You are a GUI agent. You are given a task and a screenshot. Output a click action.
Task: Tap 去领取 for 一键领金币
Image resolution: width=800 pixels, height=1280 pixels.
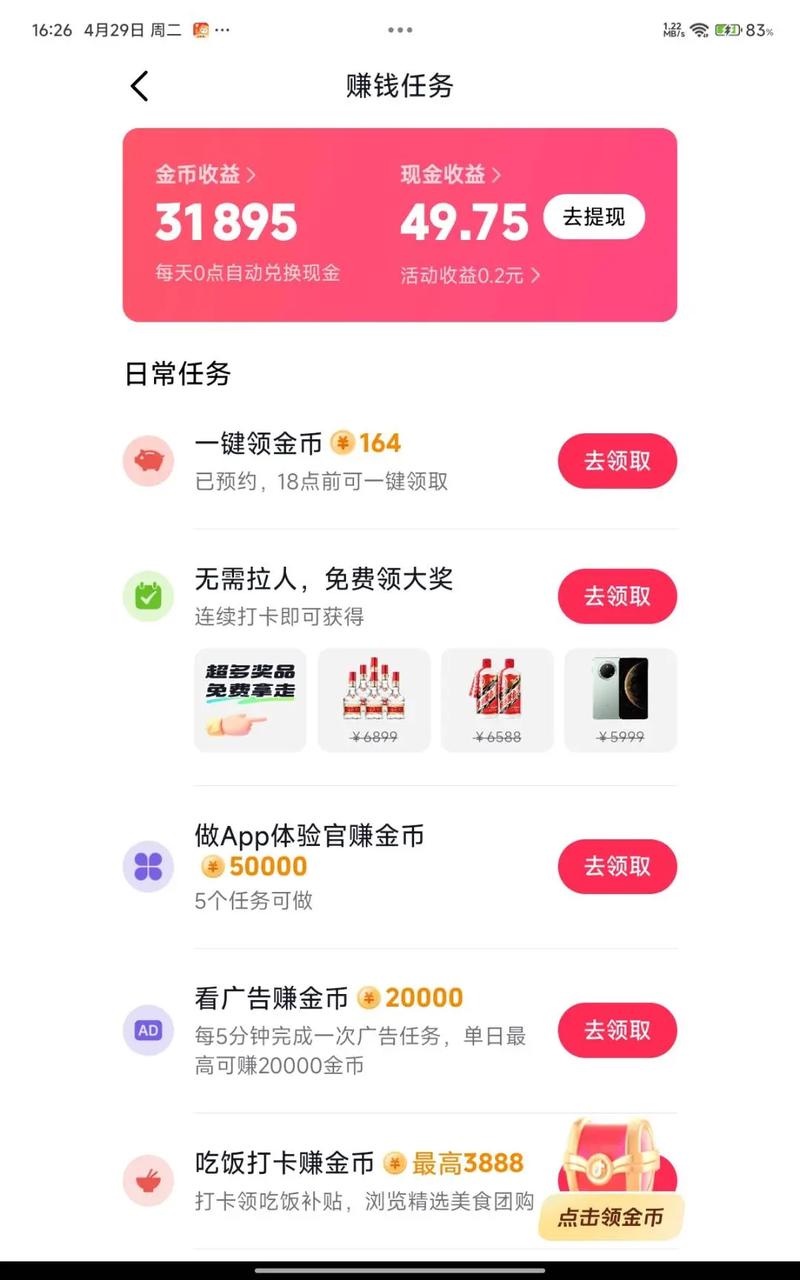(617, 461)
